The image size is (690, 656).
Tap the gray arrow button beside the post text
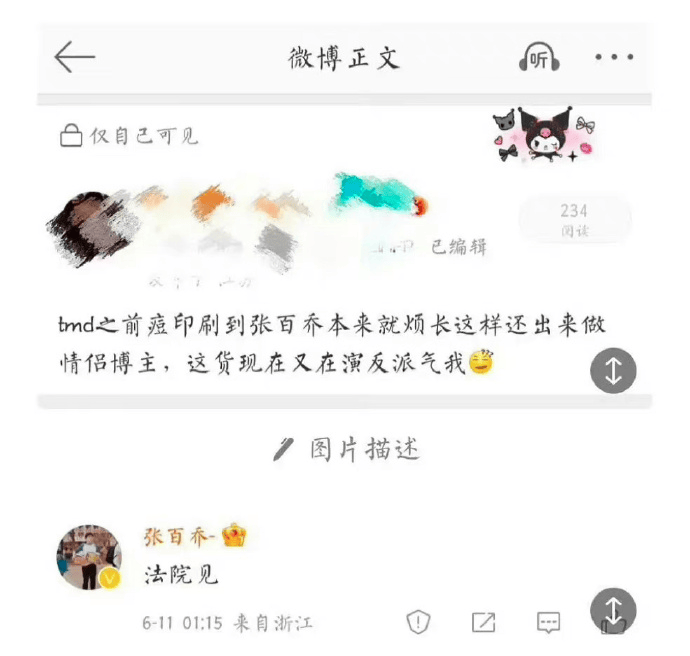pos(613,371)
